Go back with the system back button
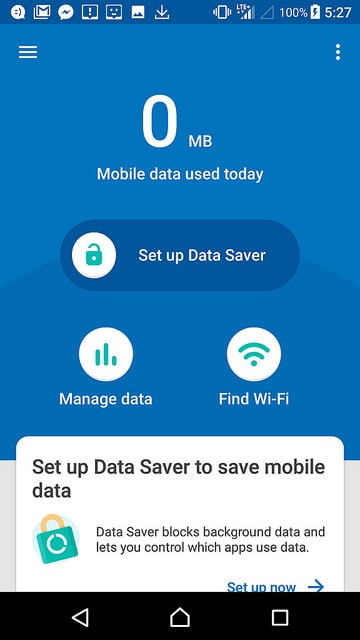 (80, 617)
